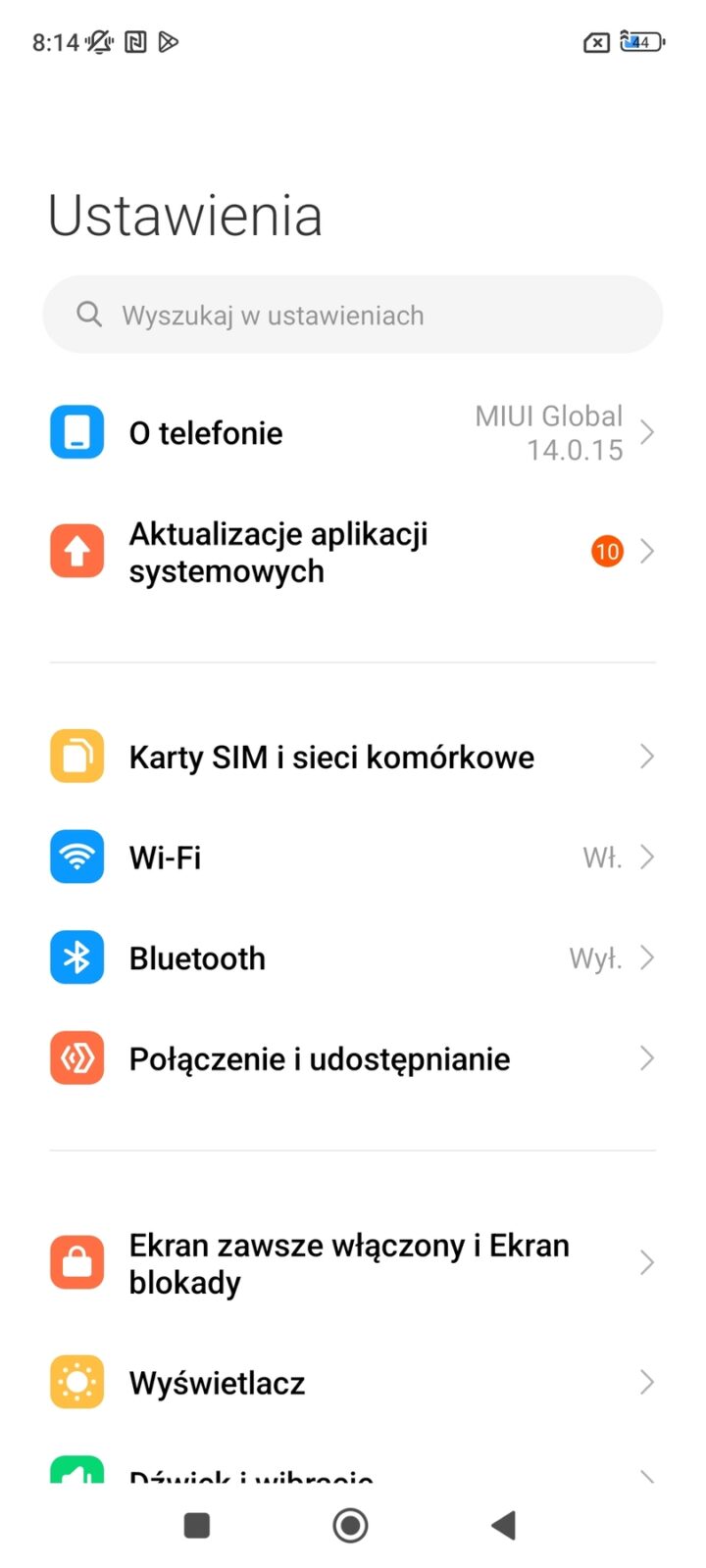The image size is (706, 1568).
Task: Open Ekran zawsze włączony i Ekran blokady
Action: 353,1263
